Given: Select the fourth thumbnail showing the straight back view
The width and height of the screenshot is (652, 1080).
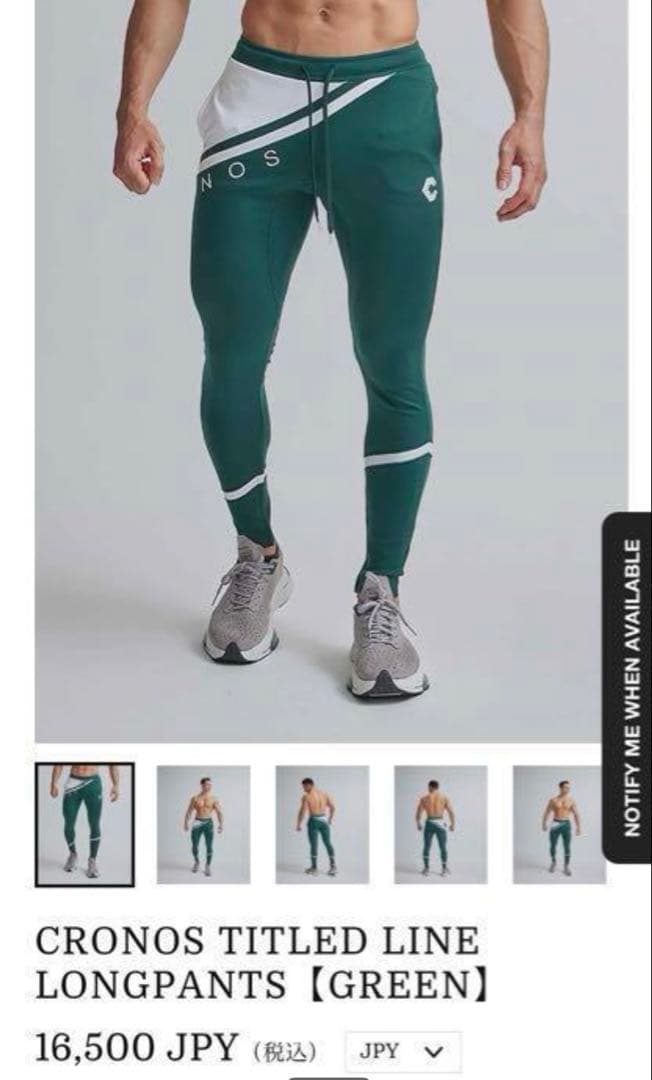Looking at the screenshot, I should point(440,825).
